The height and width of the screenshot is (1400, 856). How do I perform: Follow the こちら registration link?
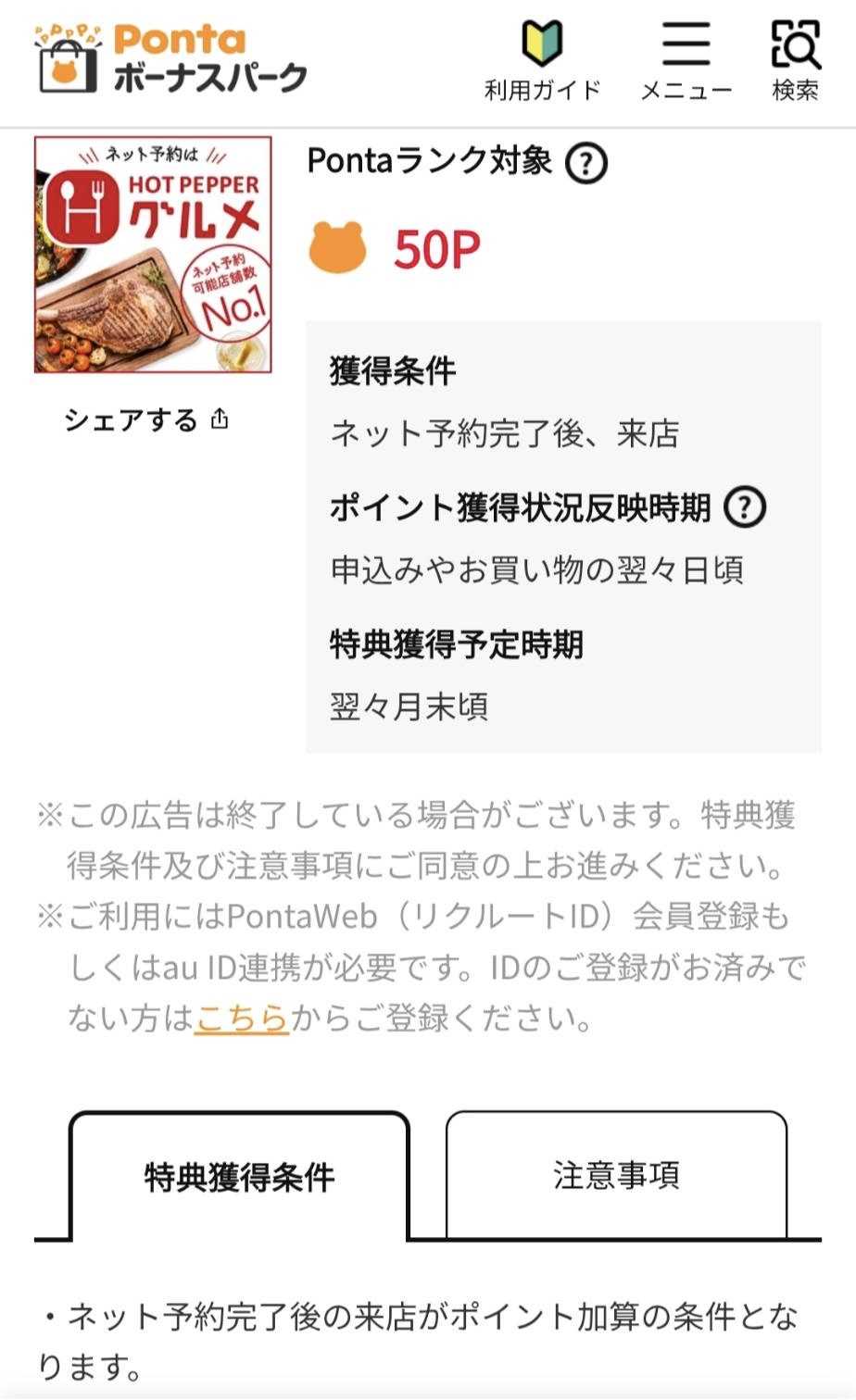click(x=242, y=1019)
